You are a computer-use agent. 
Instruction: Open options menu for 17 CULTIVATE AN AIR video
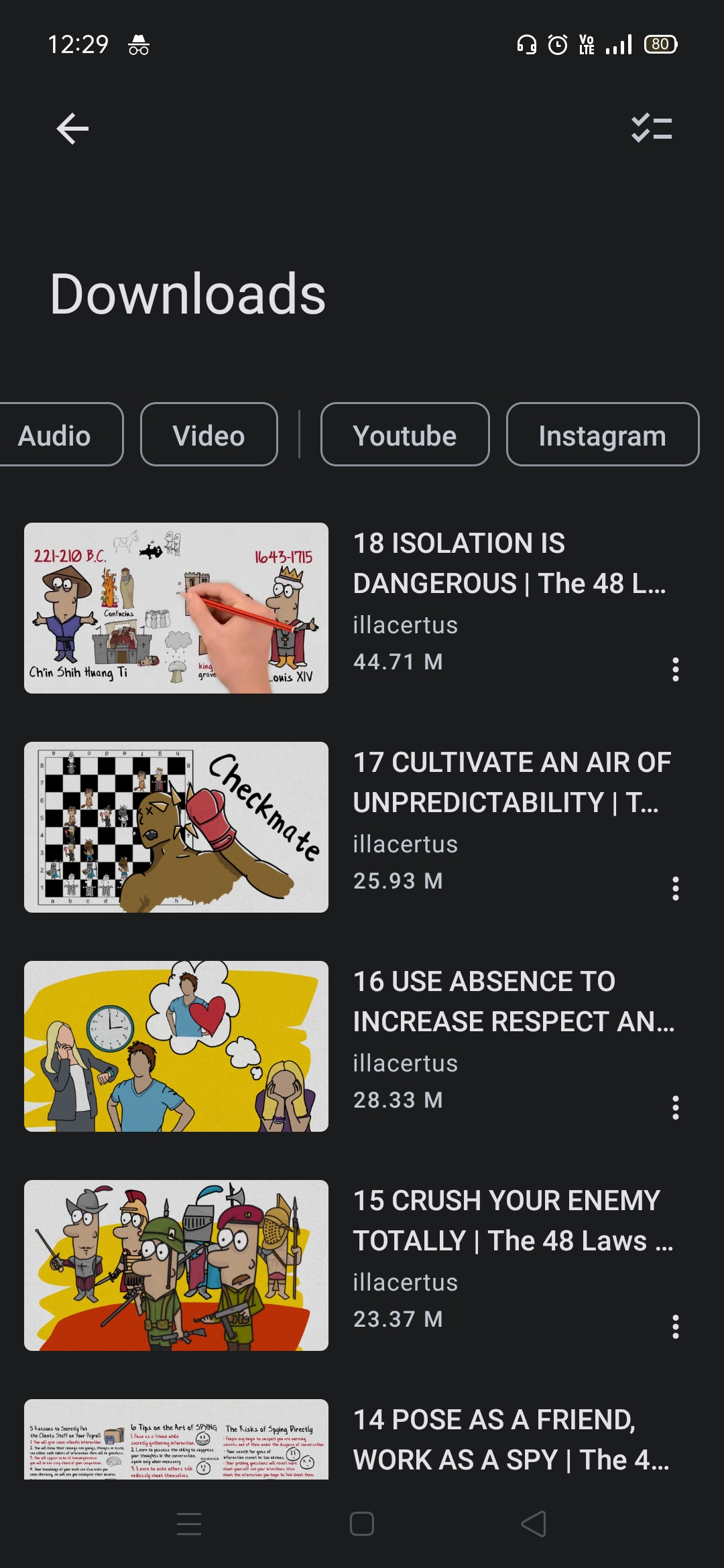click(675, 890)
